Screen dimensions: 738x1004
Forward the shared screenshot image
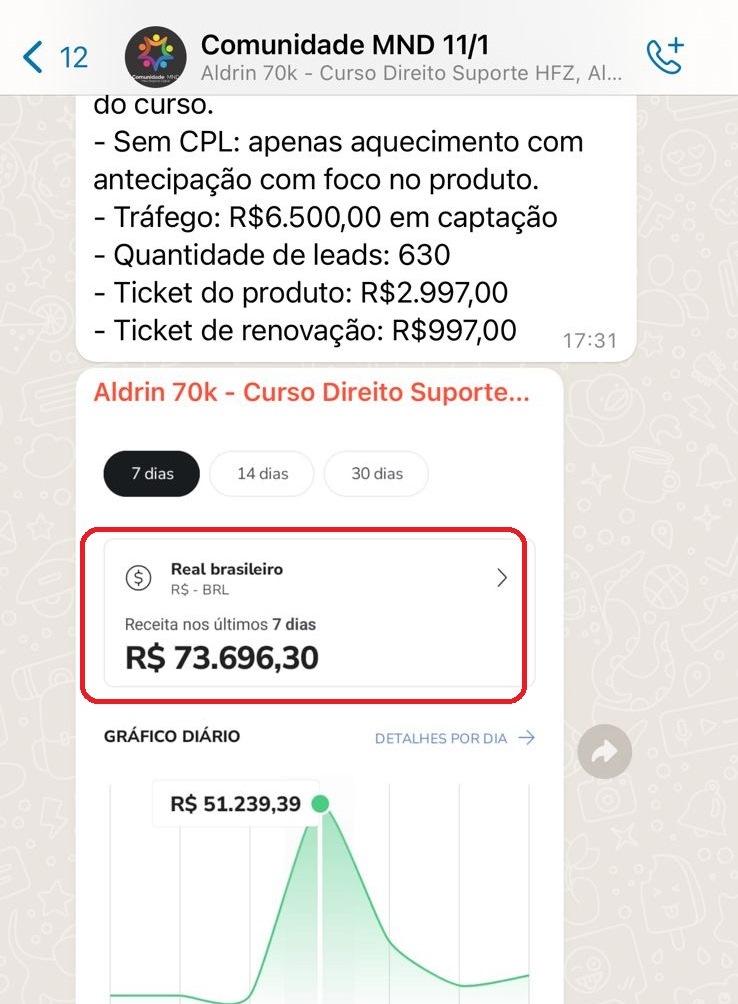click(604, 753)
